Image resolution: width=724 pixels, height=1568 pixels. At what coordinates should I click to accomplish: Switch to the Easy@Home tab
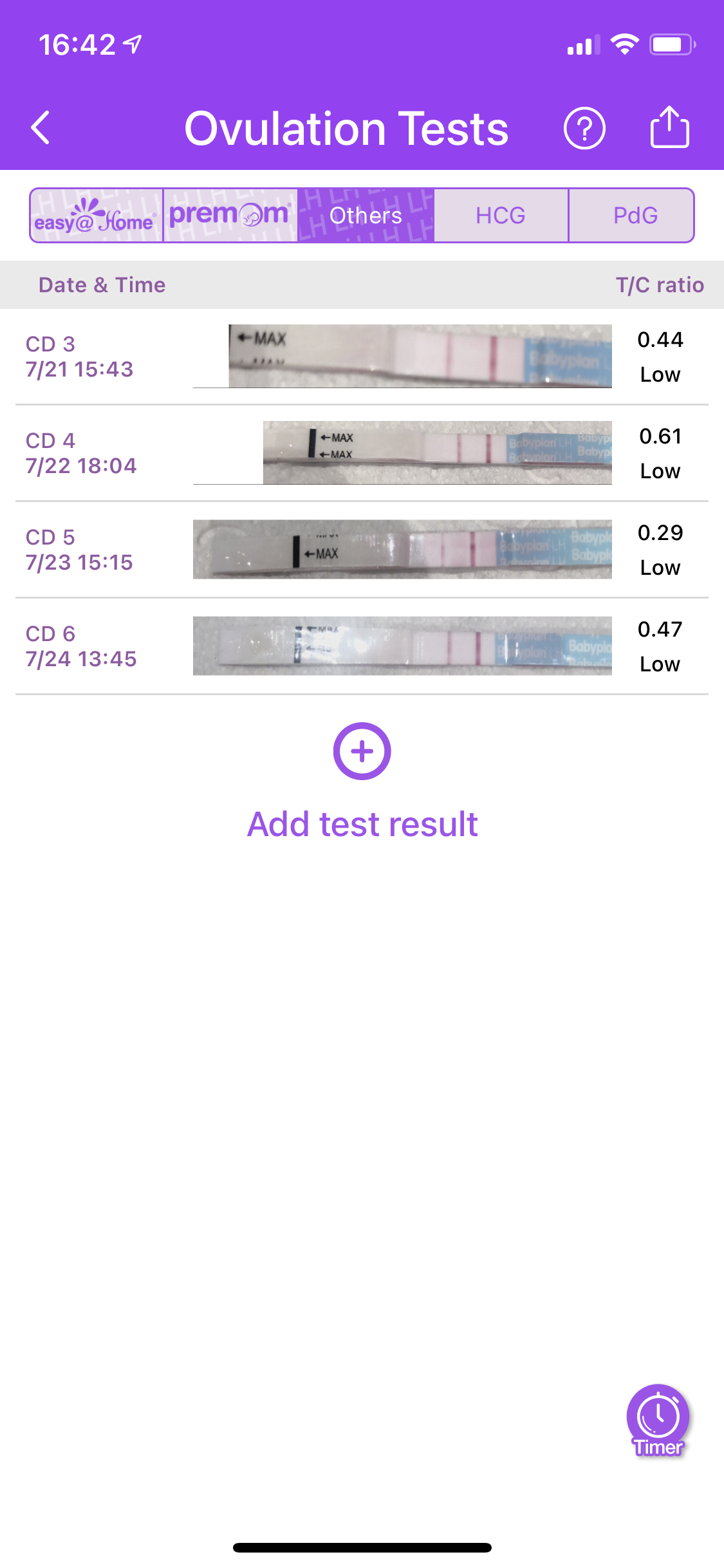coord(97,216)
